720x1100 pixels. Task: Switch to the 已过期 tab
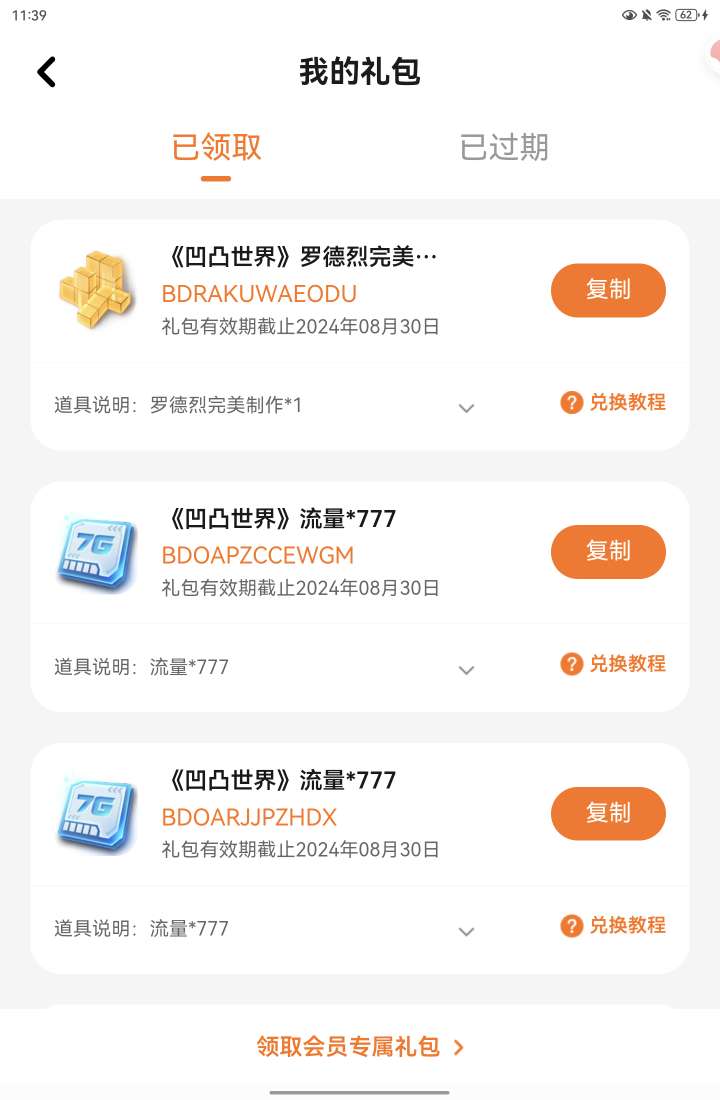point(504,148)
